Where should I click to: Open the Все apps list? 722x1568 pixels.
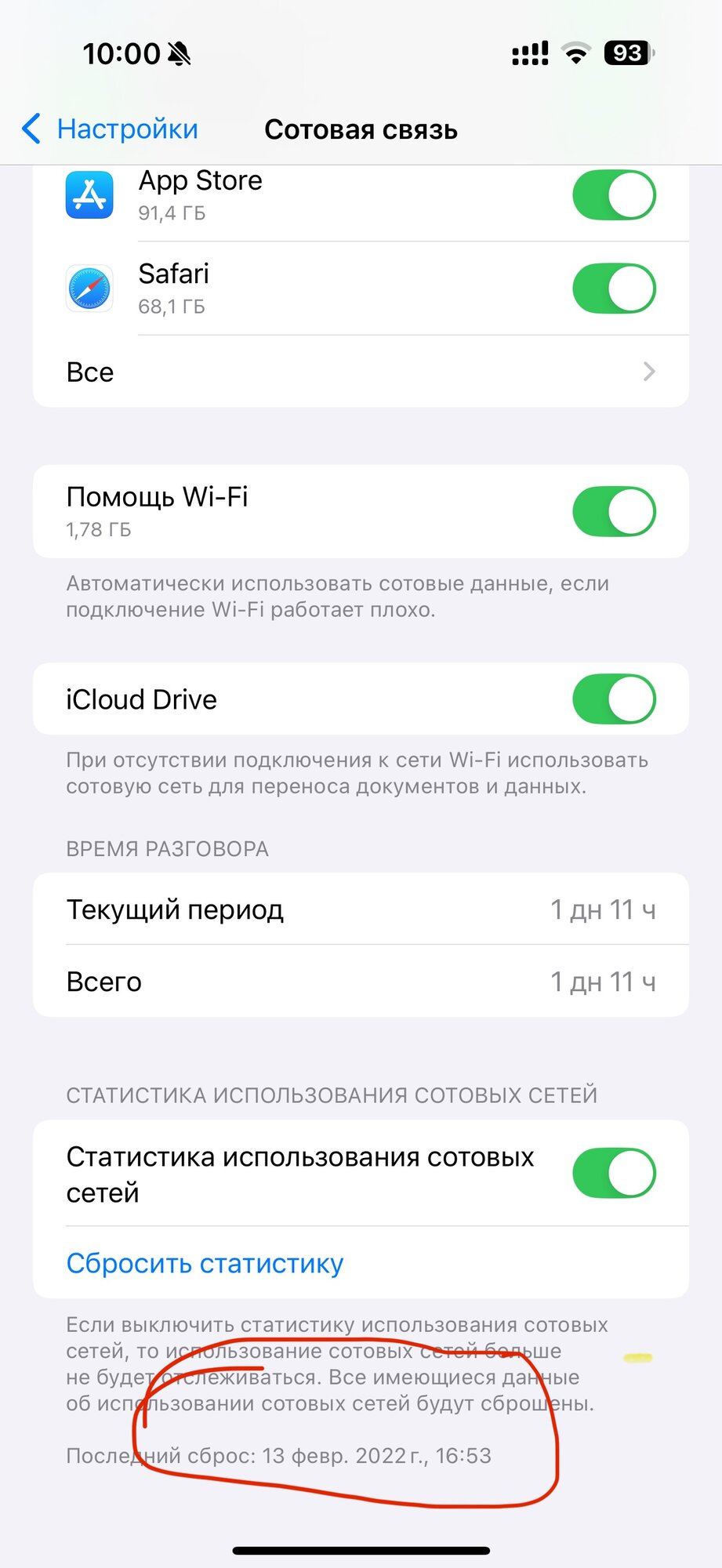pyautogui.click(x=361, y=372)
